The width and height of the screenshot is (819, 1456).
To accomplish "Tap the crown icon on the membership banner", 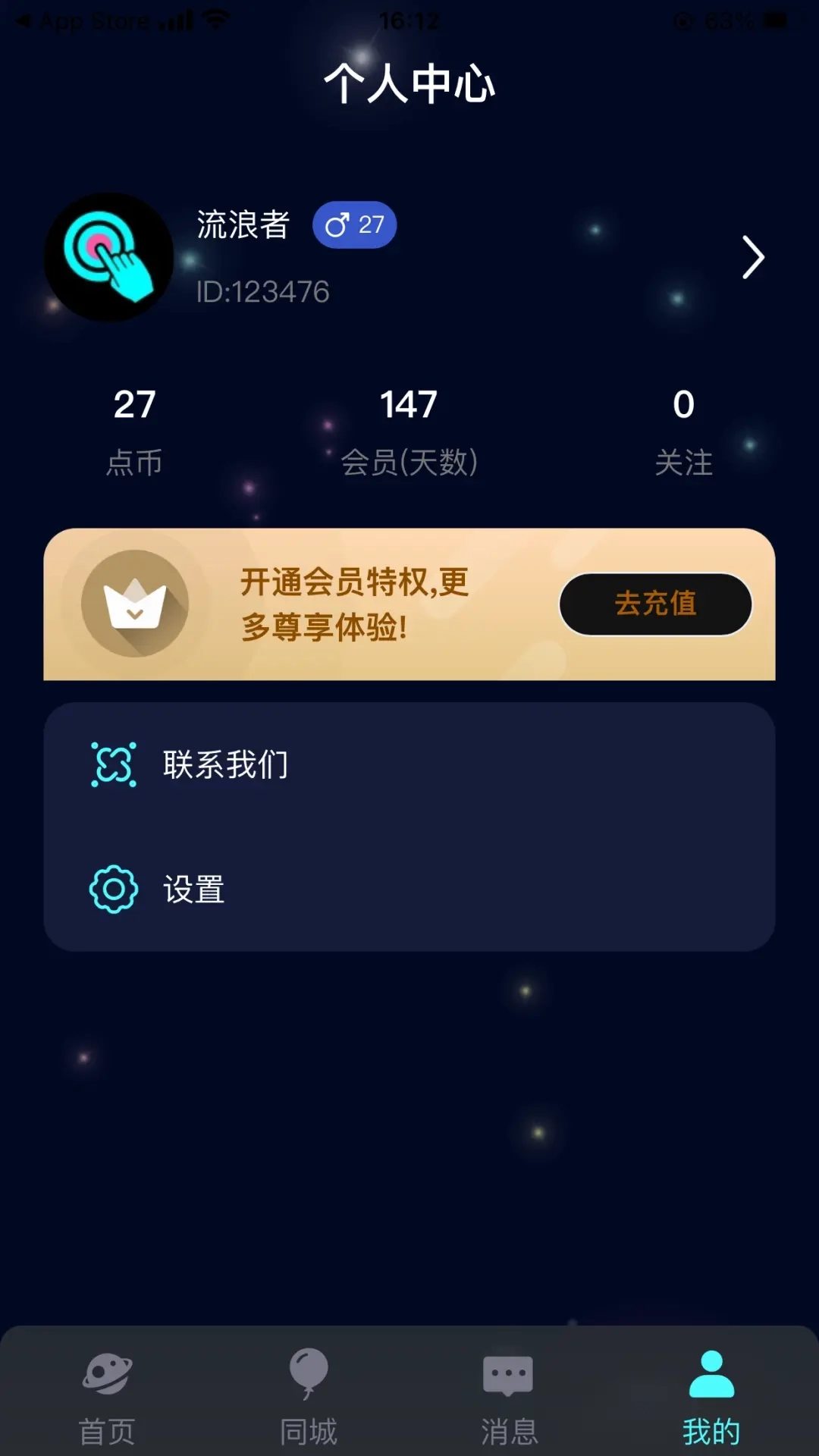I will click(136, 603).
